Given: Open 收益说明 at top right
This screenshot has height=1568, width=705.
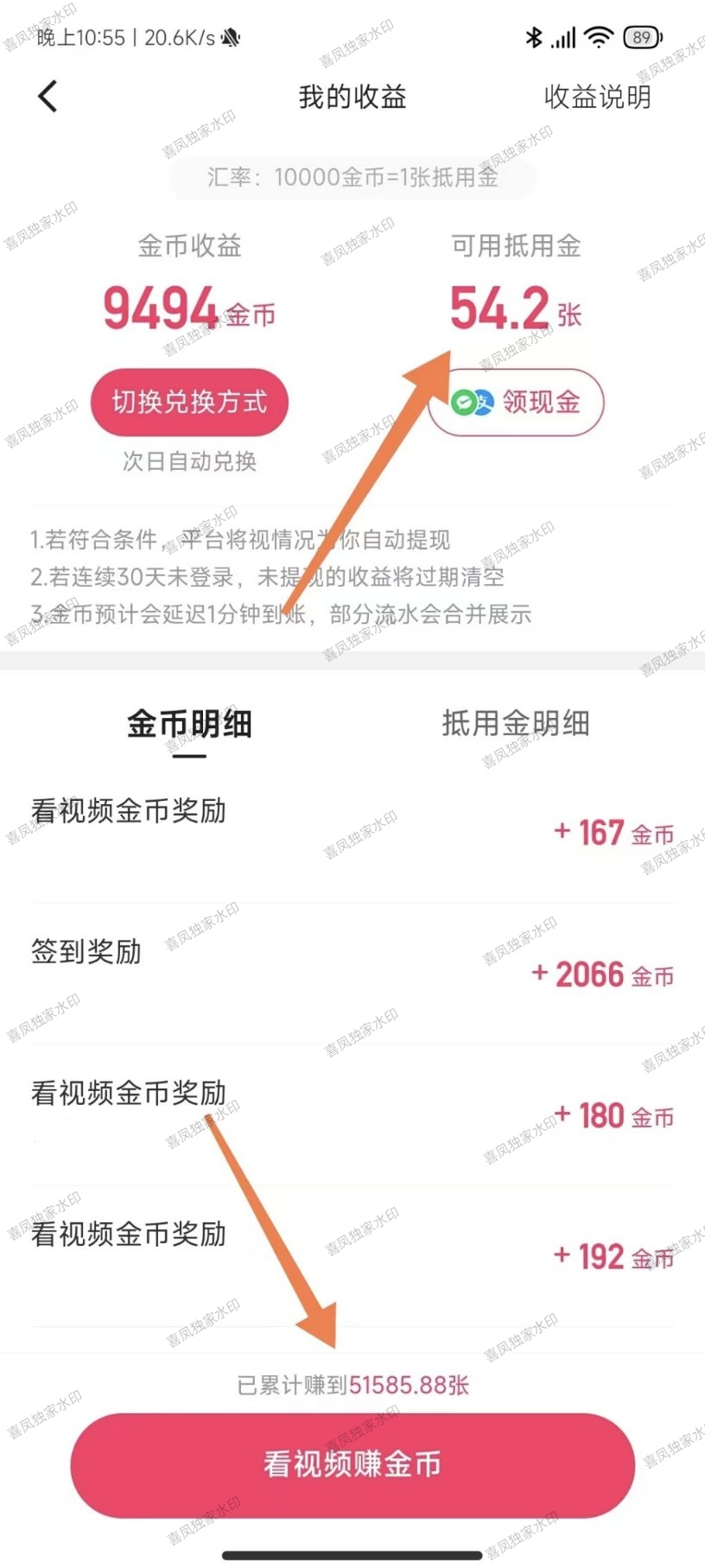Looking at the screenshot, I should (x=596, y=98).
